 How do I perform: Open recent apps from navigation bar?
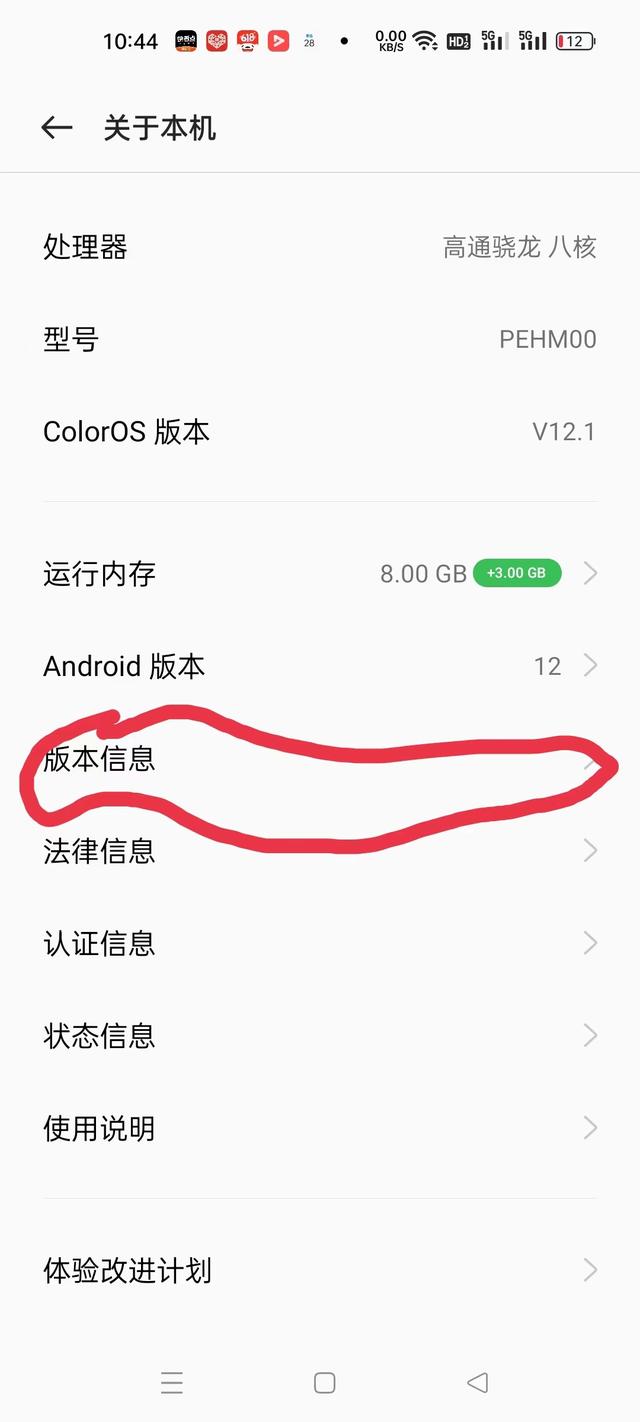coord(172,1383)
